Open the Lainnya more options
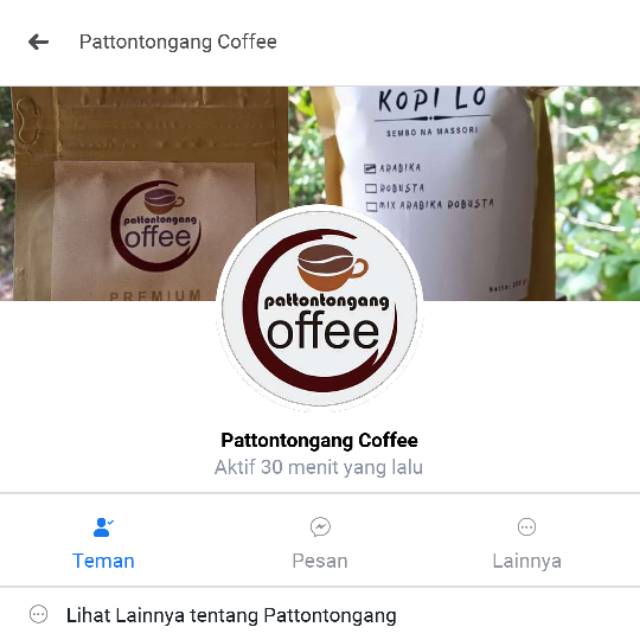The height and width of the screenshot is (640, 640). (526, 542)
